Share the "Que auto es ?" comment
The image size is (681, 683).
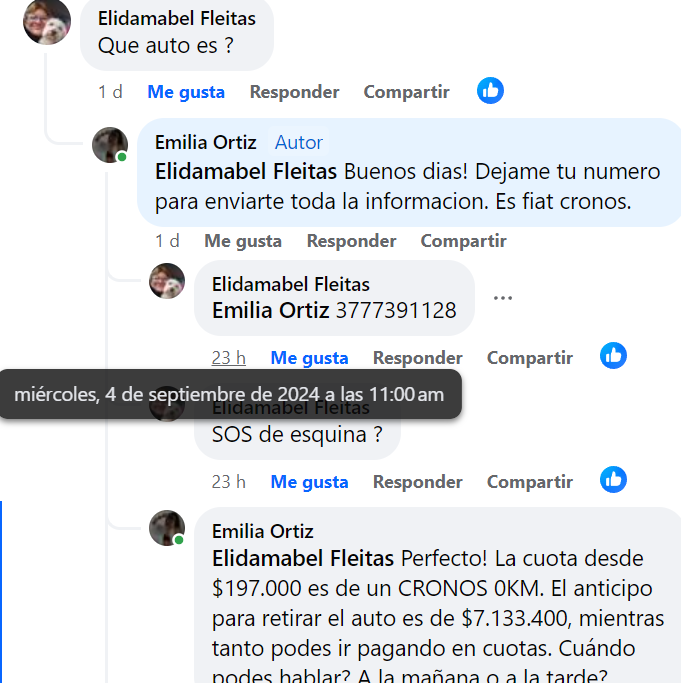click(x=406, y=92)
